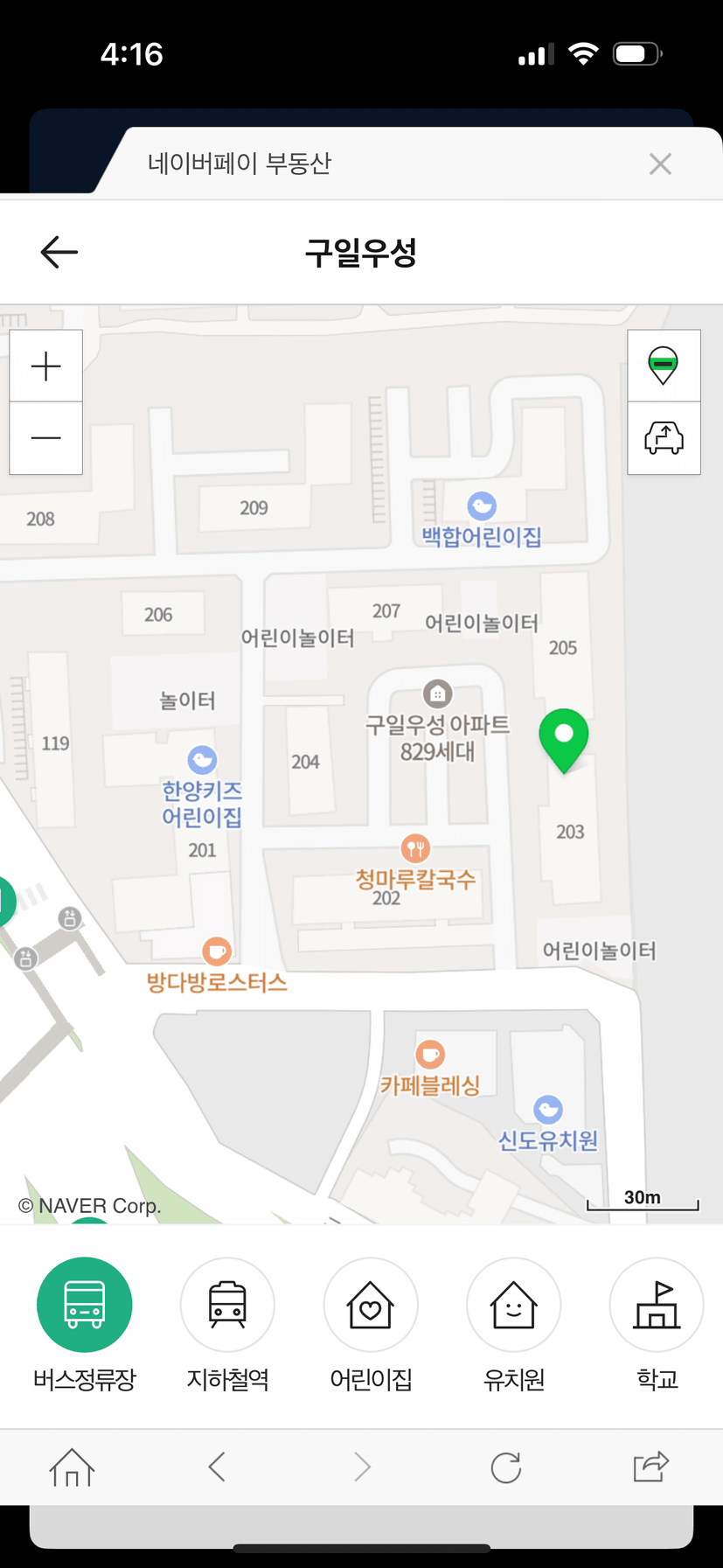Navigate back in browser toolbar
The width and height of the screenshot is (723, 1568).
tap(217, 1467)
